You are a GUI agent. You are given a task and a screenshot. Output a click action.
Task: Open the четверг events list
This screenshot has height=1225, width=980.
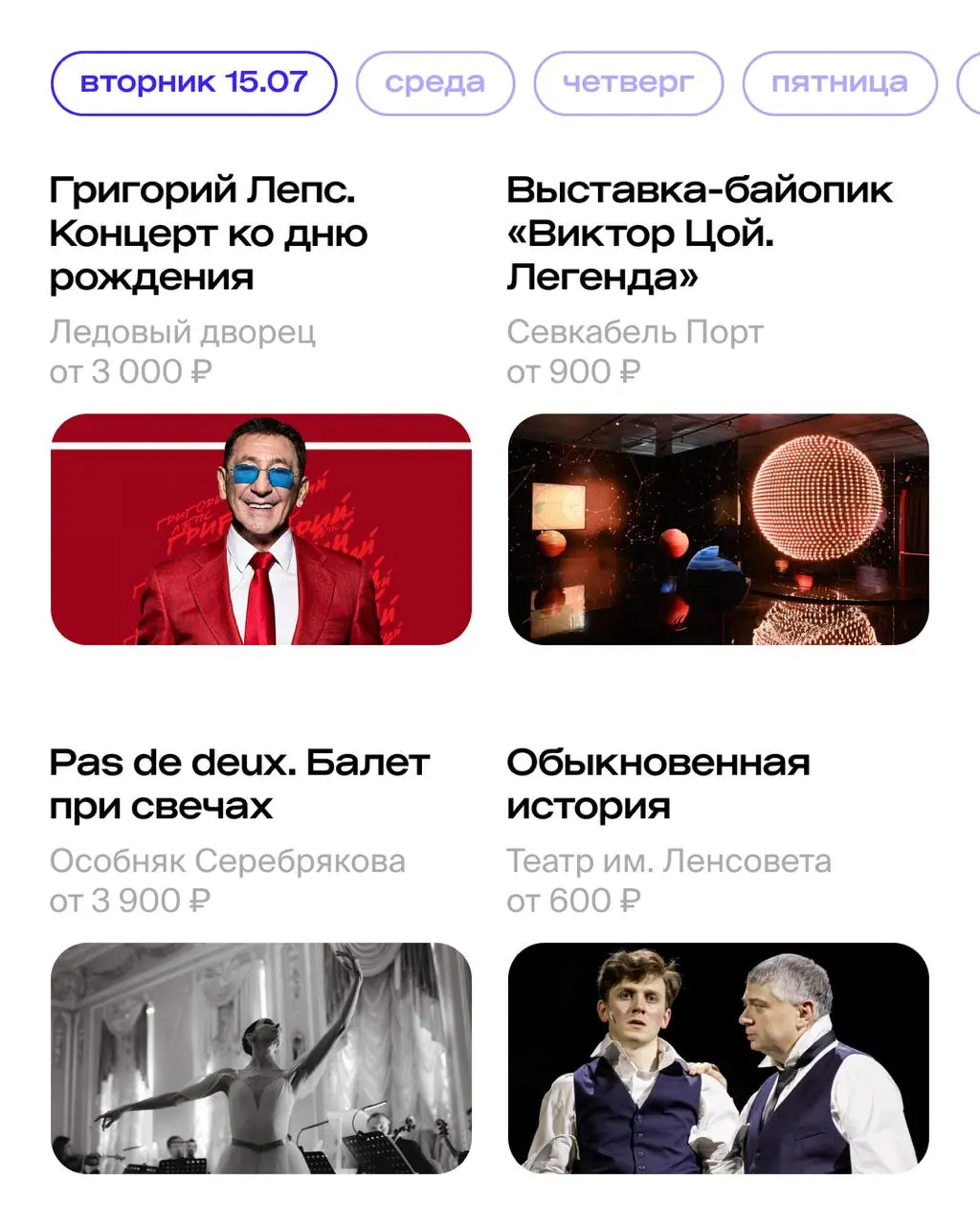pos(629,82)
